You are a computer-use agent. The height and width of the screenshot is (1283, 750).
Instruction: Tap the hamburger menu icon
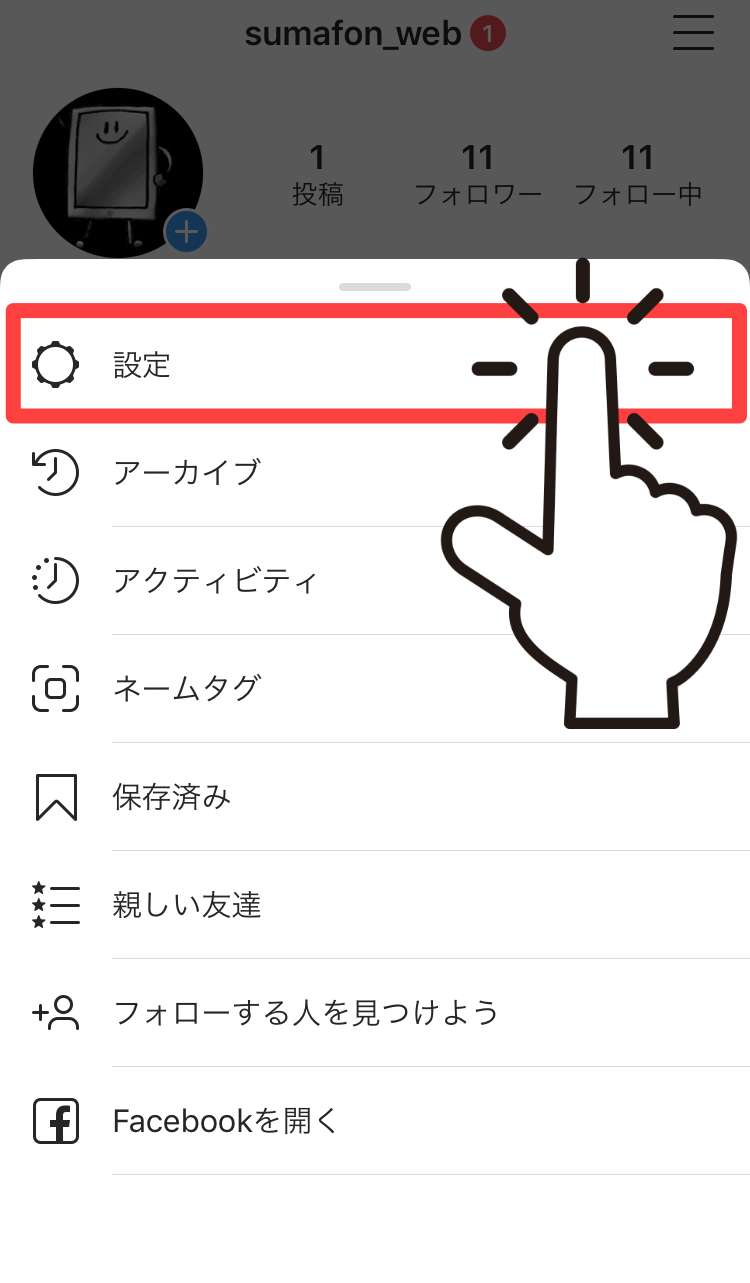tap(693, 33)
